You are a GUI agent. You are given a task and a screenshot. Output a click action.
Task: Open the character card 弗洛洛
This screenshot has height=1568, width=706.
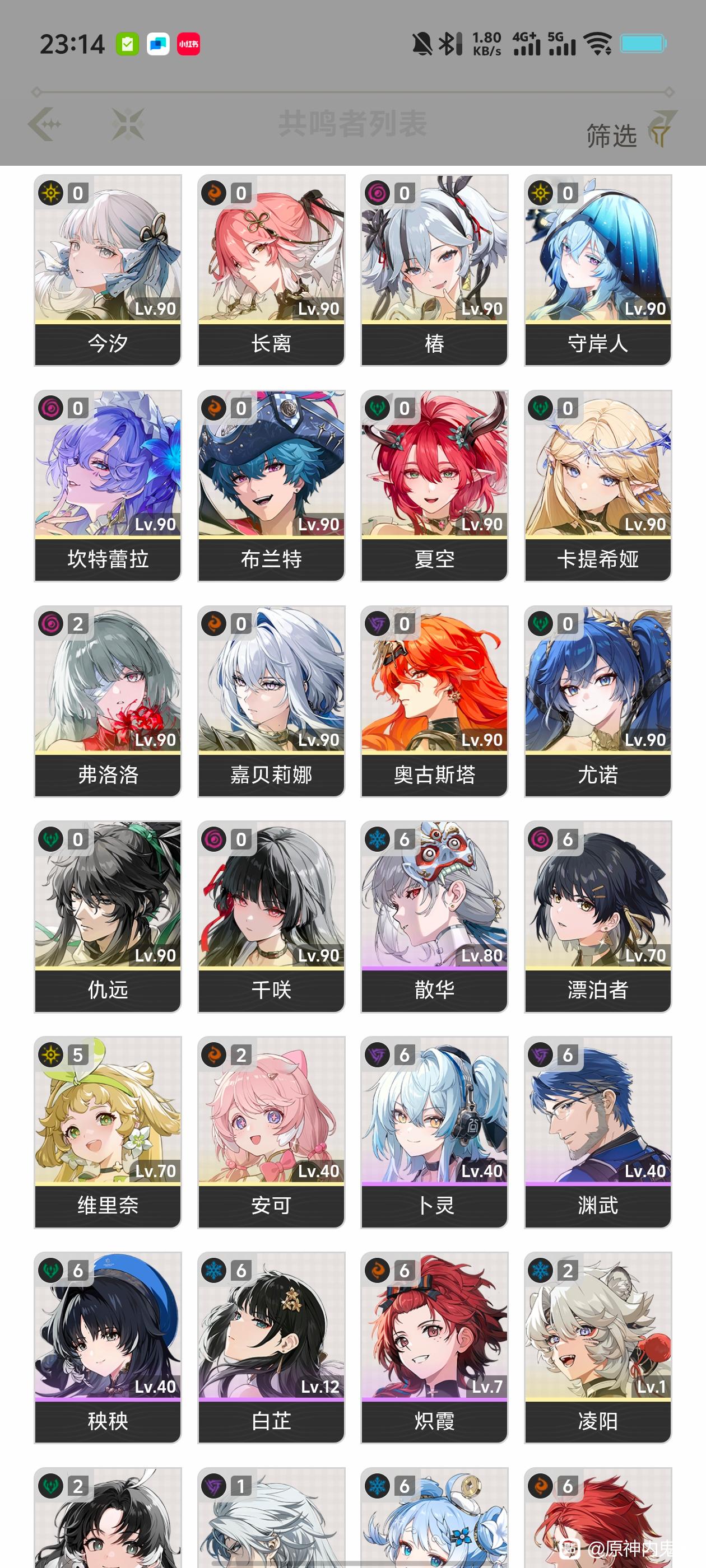[108, 701]
